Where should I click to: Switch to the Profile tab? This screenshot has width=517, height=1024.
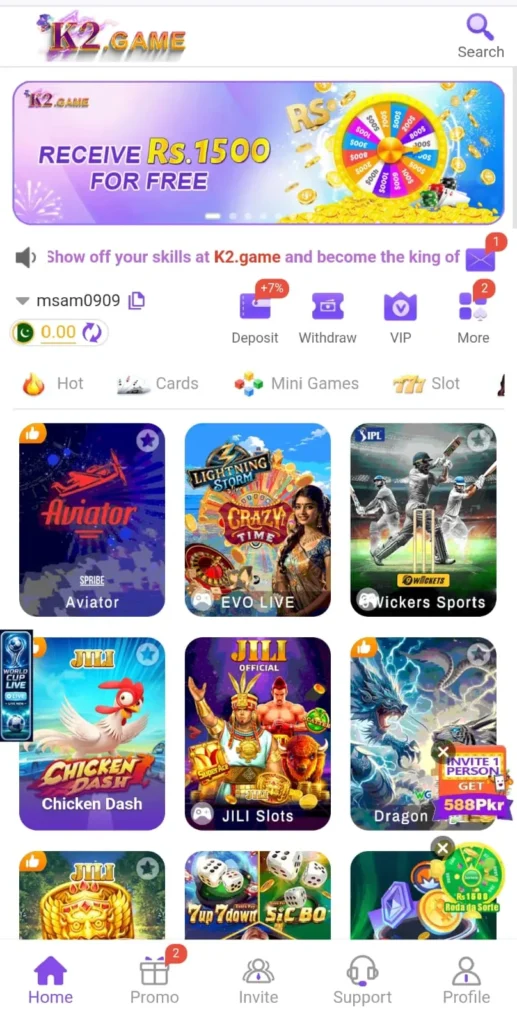coord(466,982)
